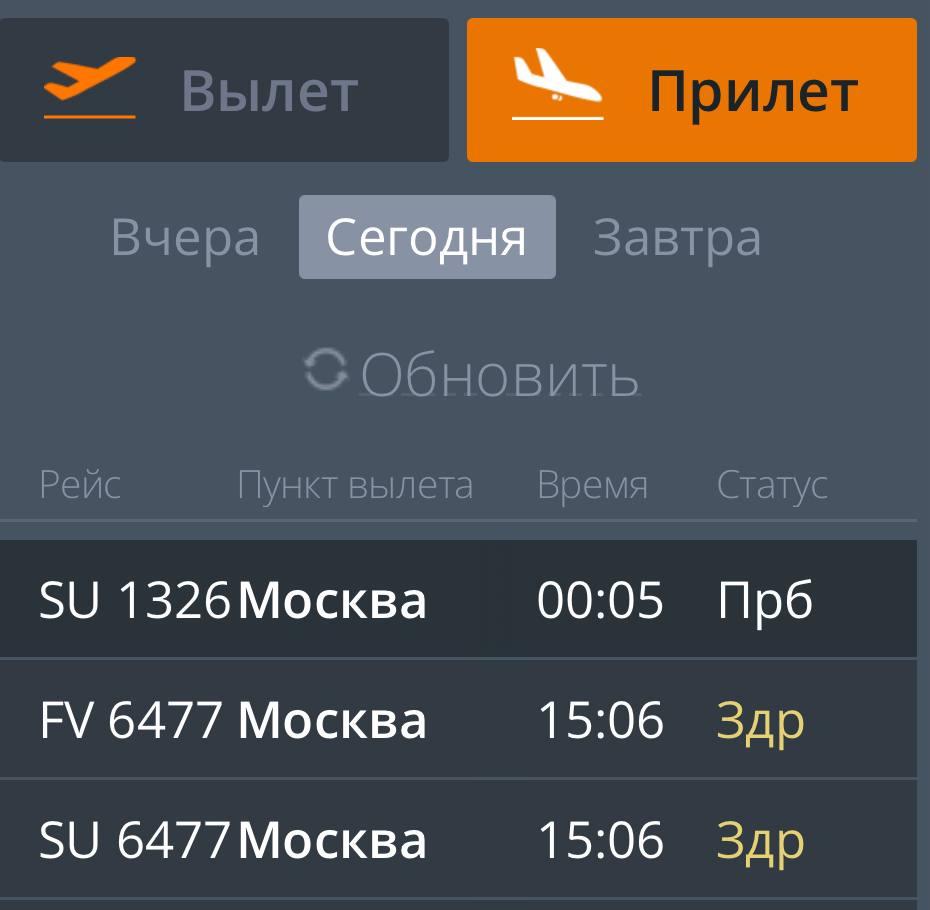Switch to the Вылет departures tab

[224, 90]
